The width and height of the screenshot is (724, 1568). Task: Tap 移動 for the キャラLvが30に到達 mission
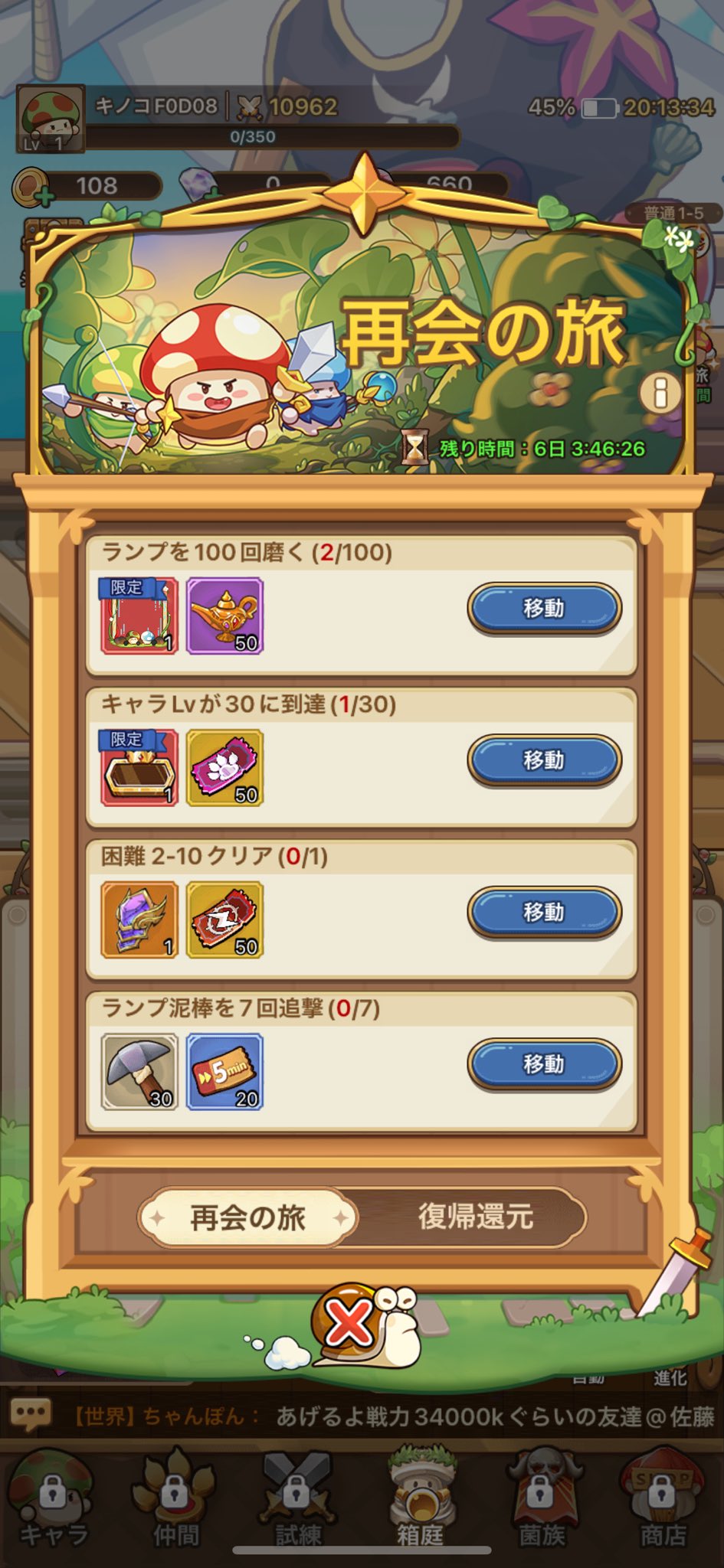coord(544,760)
